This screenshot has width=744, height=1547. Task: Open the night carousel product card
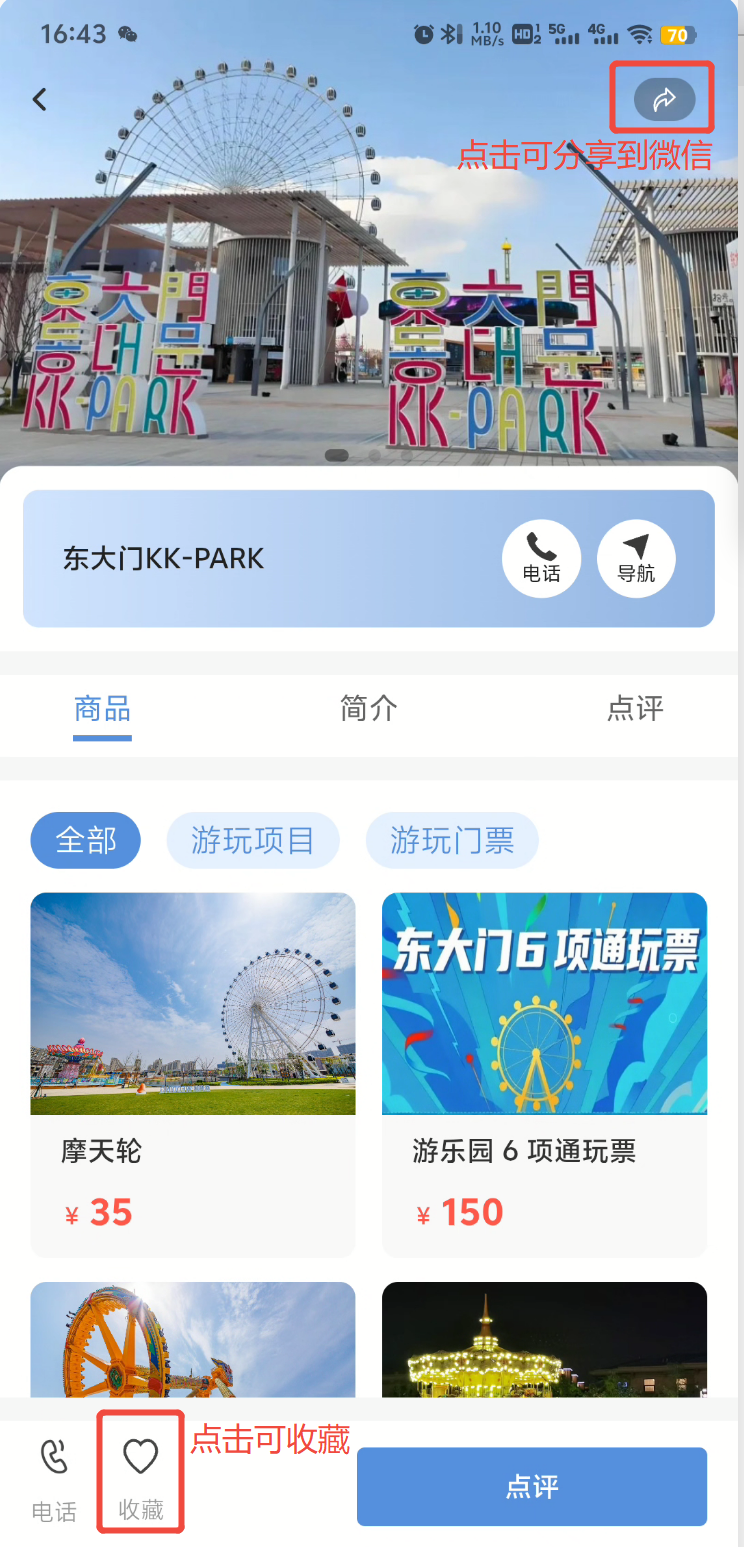544,1340
